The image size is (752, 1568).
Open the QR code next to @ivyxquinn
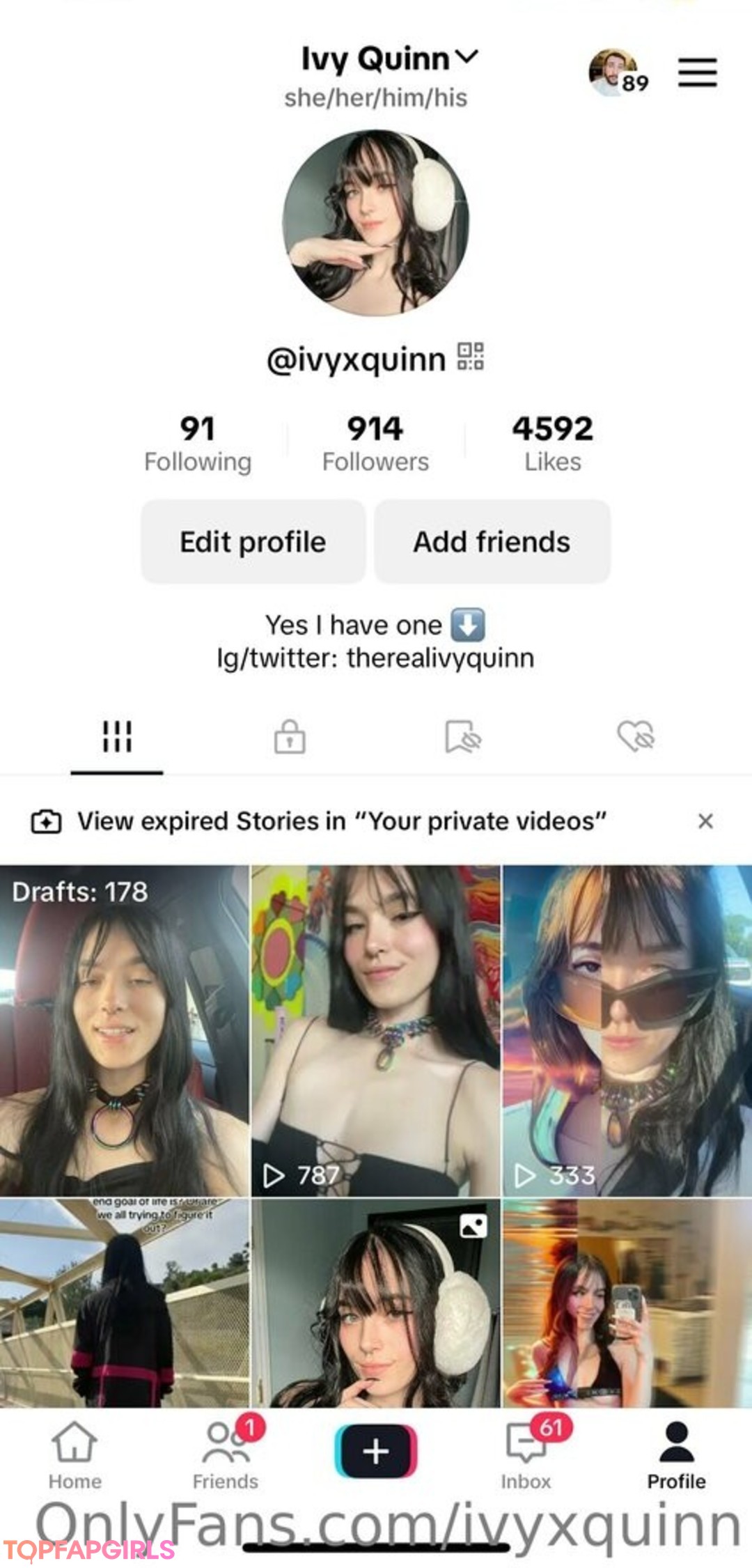point(470,357)
